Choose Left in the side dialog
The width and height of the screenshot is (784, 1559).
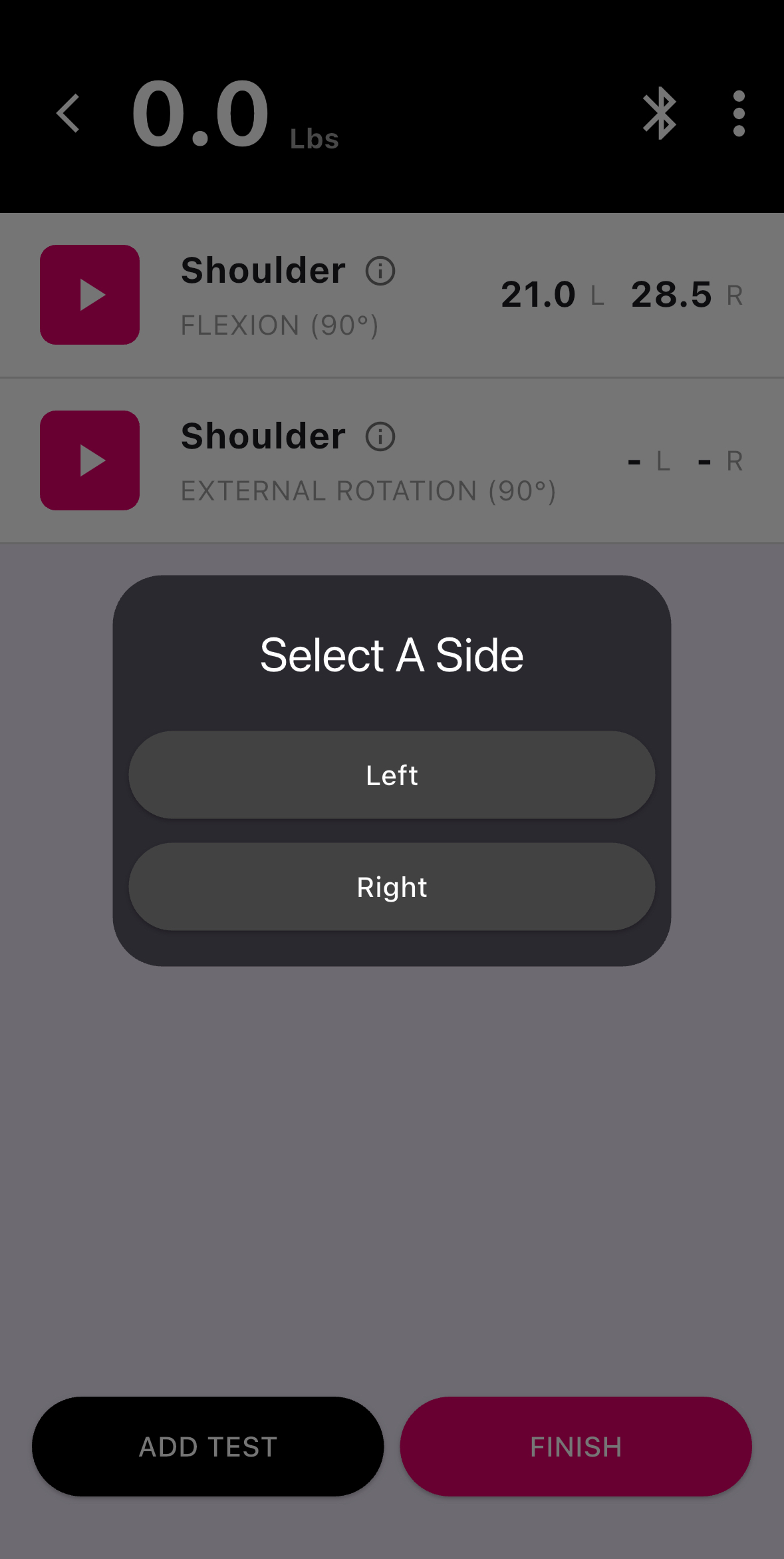click(x=392, y=775)
